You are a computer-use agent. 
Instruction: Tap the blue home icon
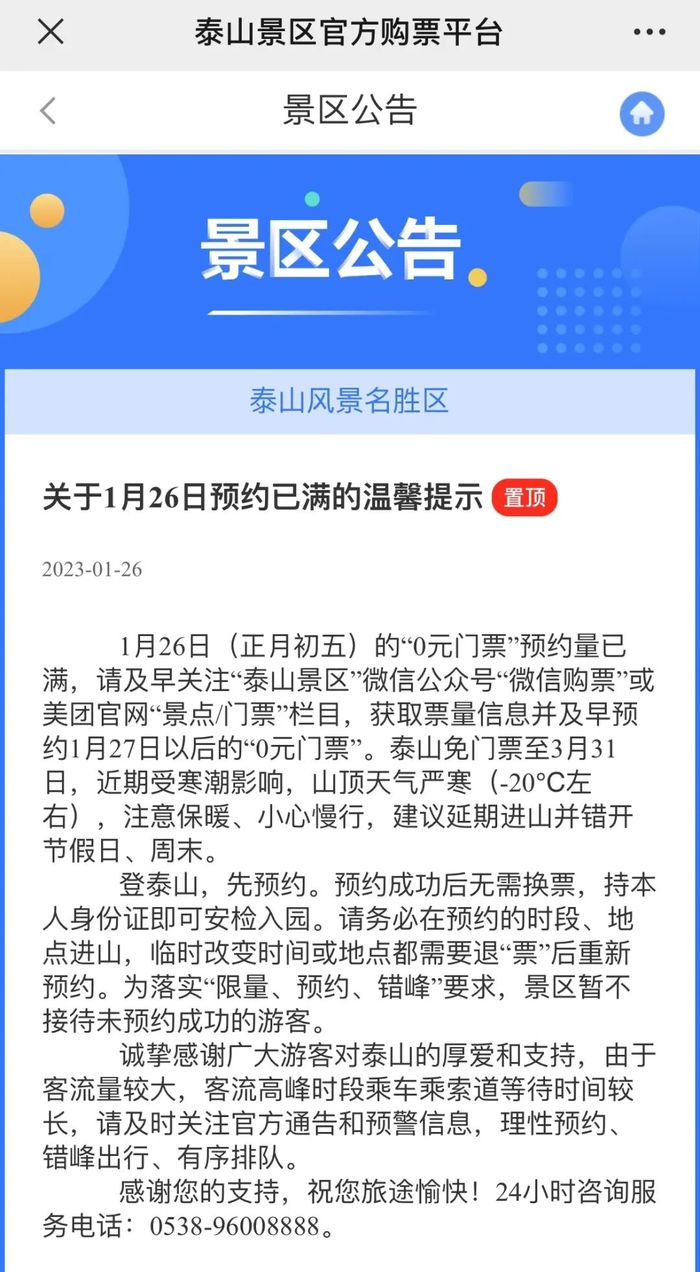[x=641, y=113]
